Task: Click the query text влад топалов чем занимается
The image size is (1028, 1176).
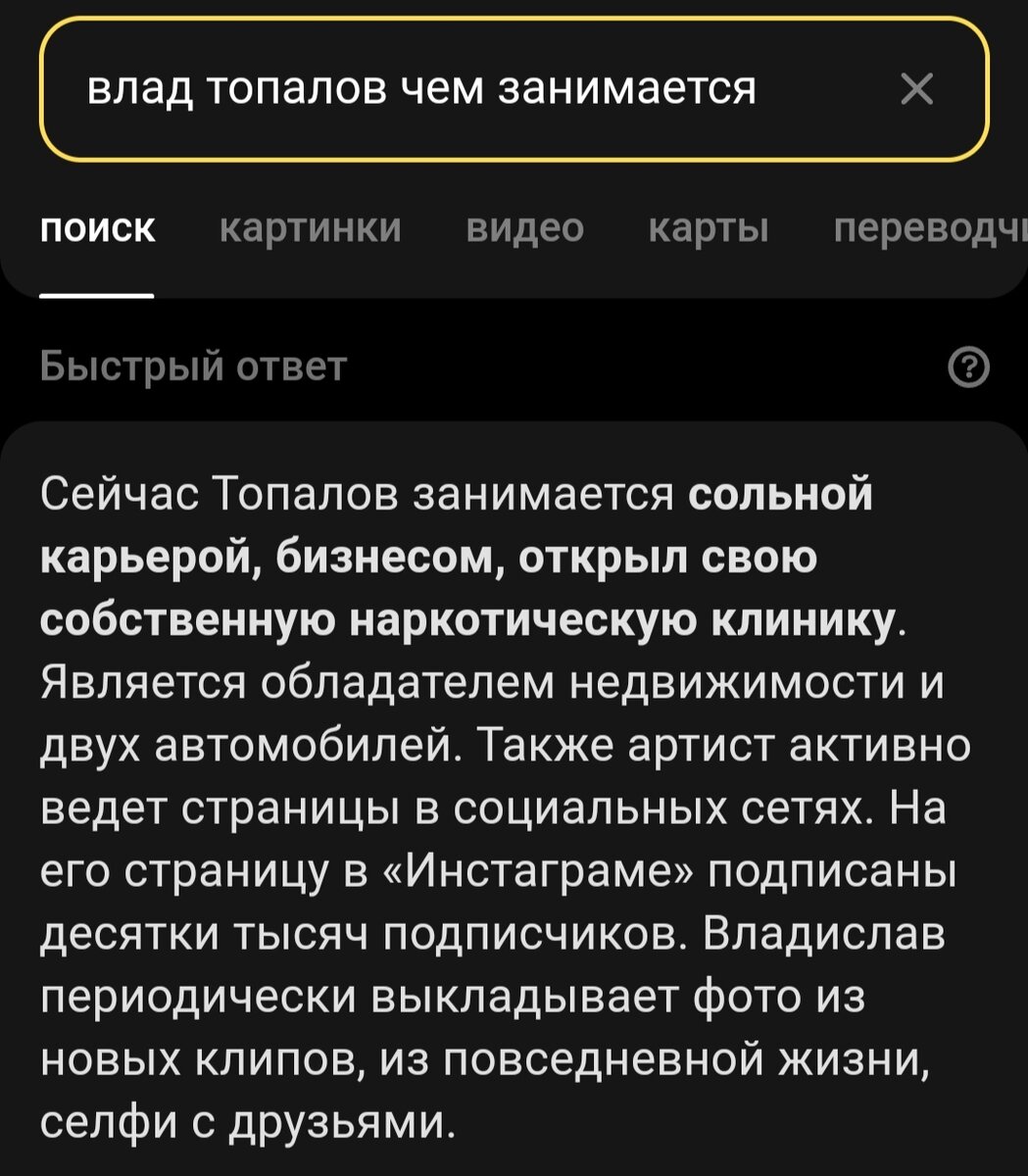Action: tap(421, 89)
